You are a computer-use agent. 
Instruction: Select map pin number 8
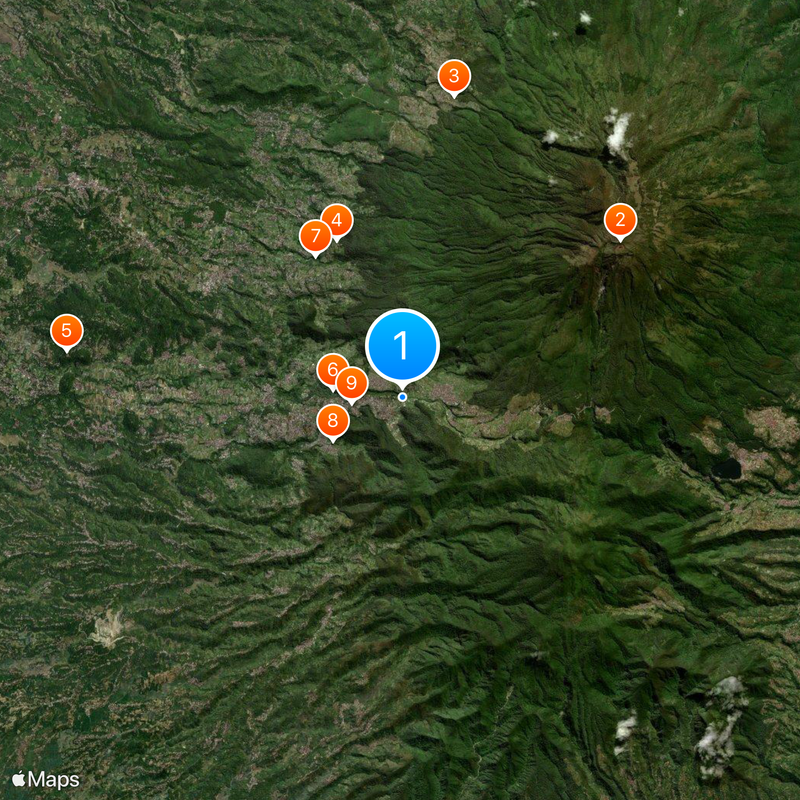click(x=333, y=420)
